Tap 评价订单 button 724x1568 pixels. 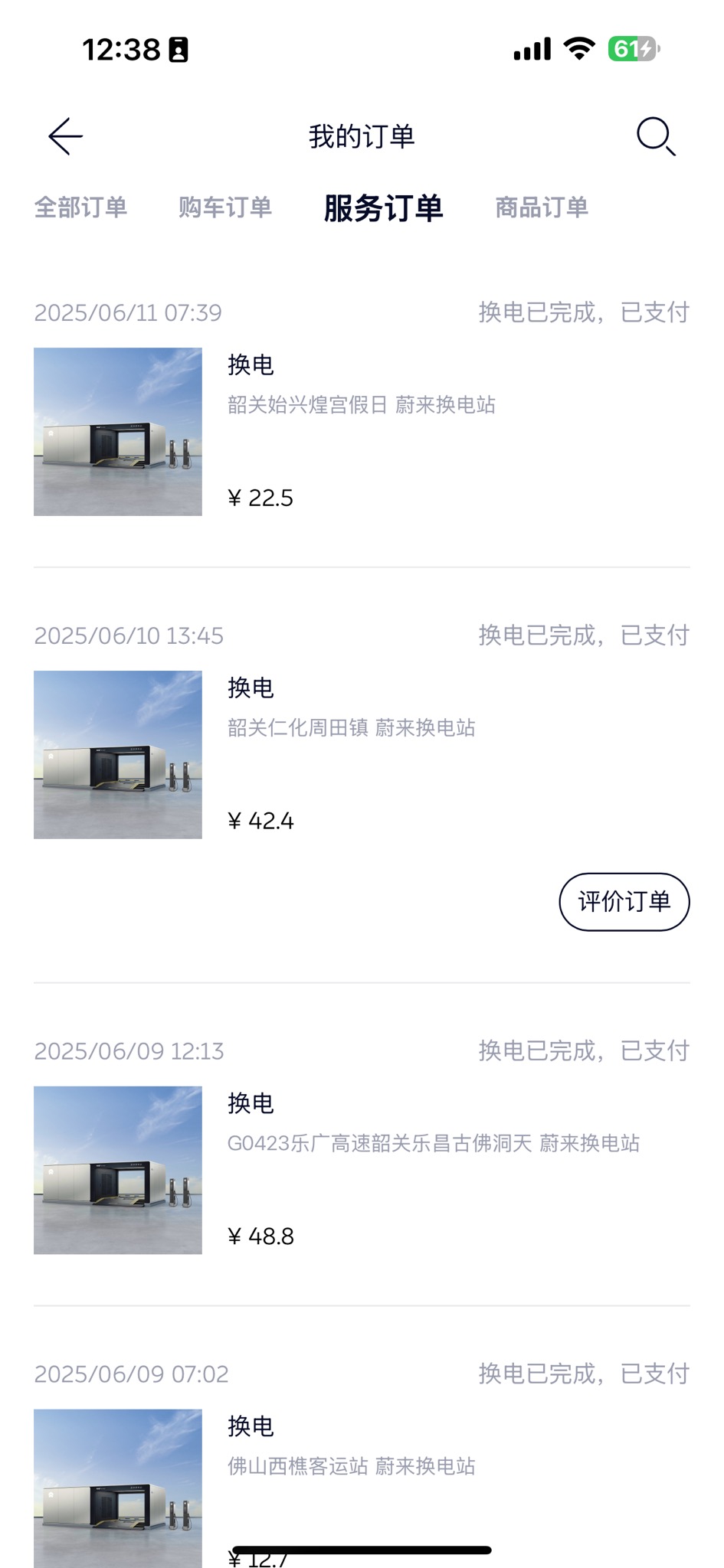tap(624, 902)
